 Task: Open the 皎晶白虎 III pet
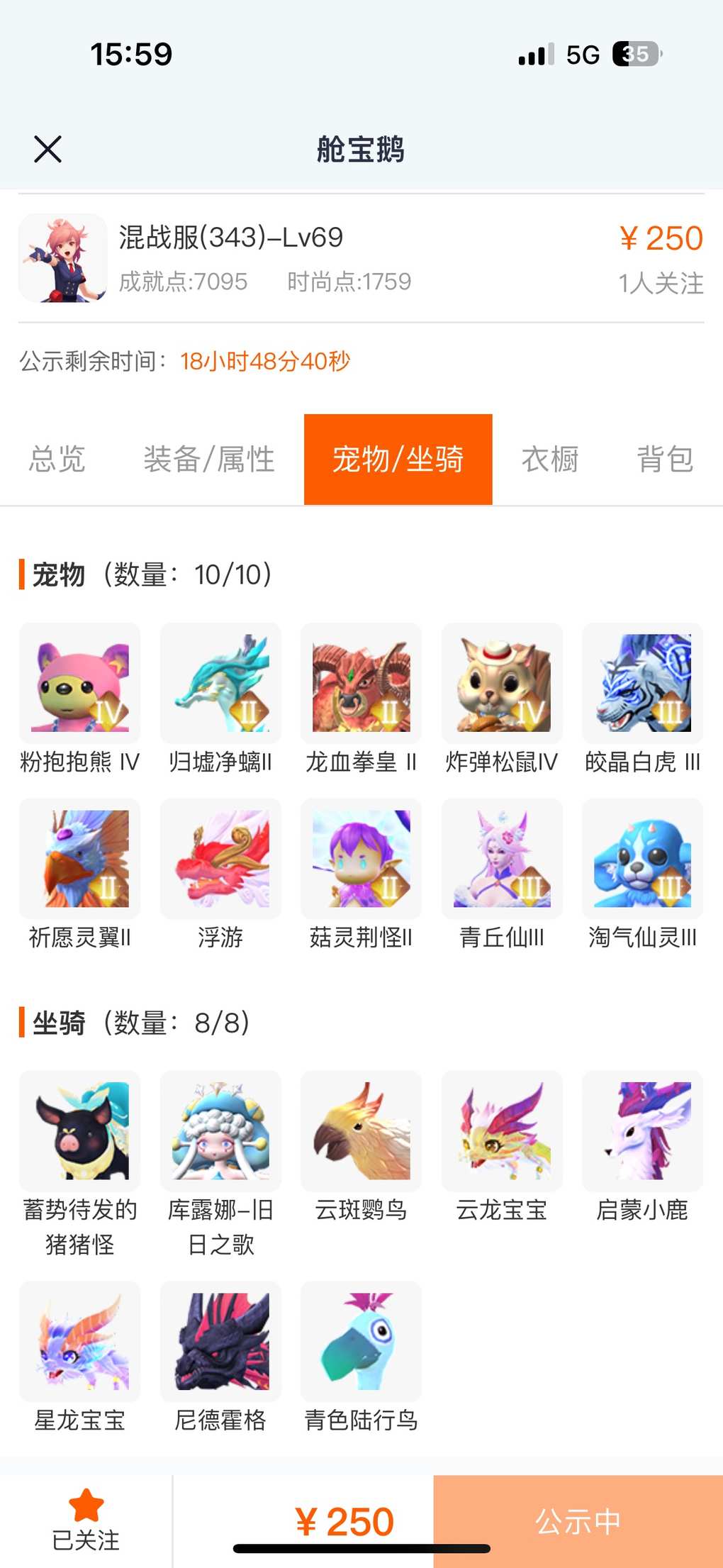coord(642,684)
